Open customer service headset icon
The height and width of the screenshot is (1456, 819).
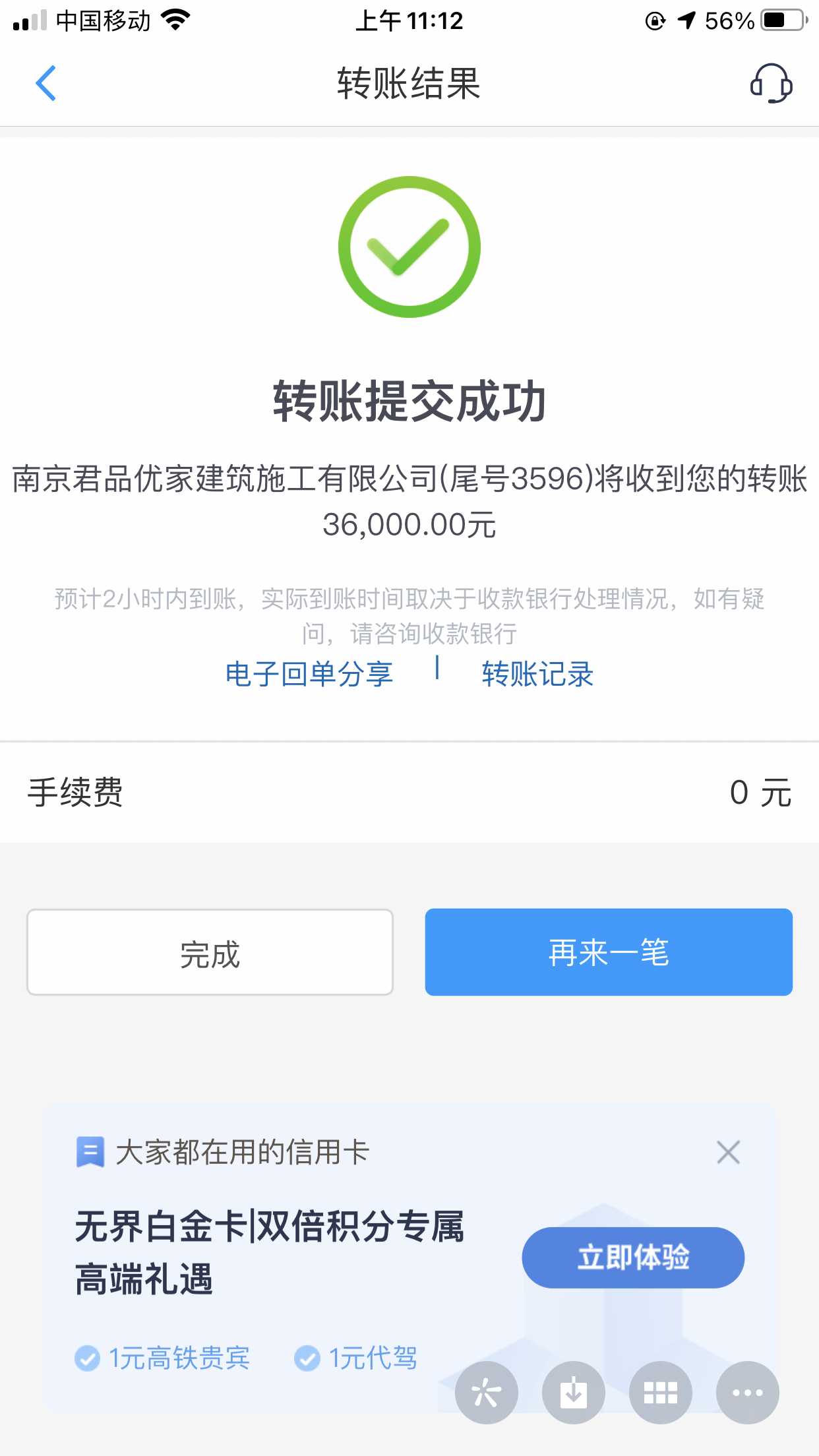[x=771, y=84]
